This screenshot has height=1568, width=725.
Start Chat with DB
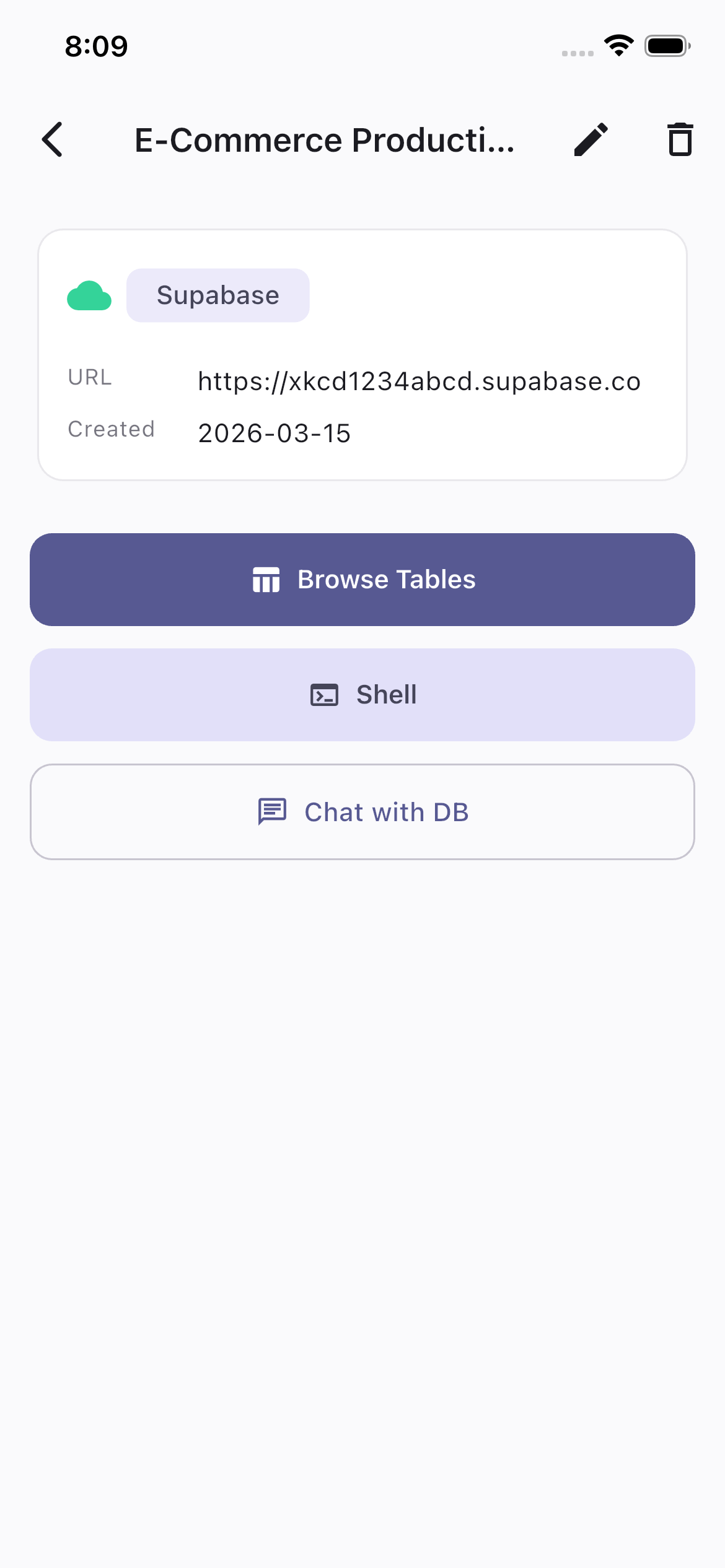coord(362,812)
